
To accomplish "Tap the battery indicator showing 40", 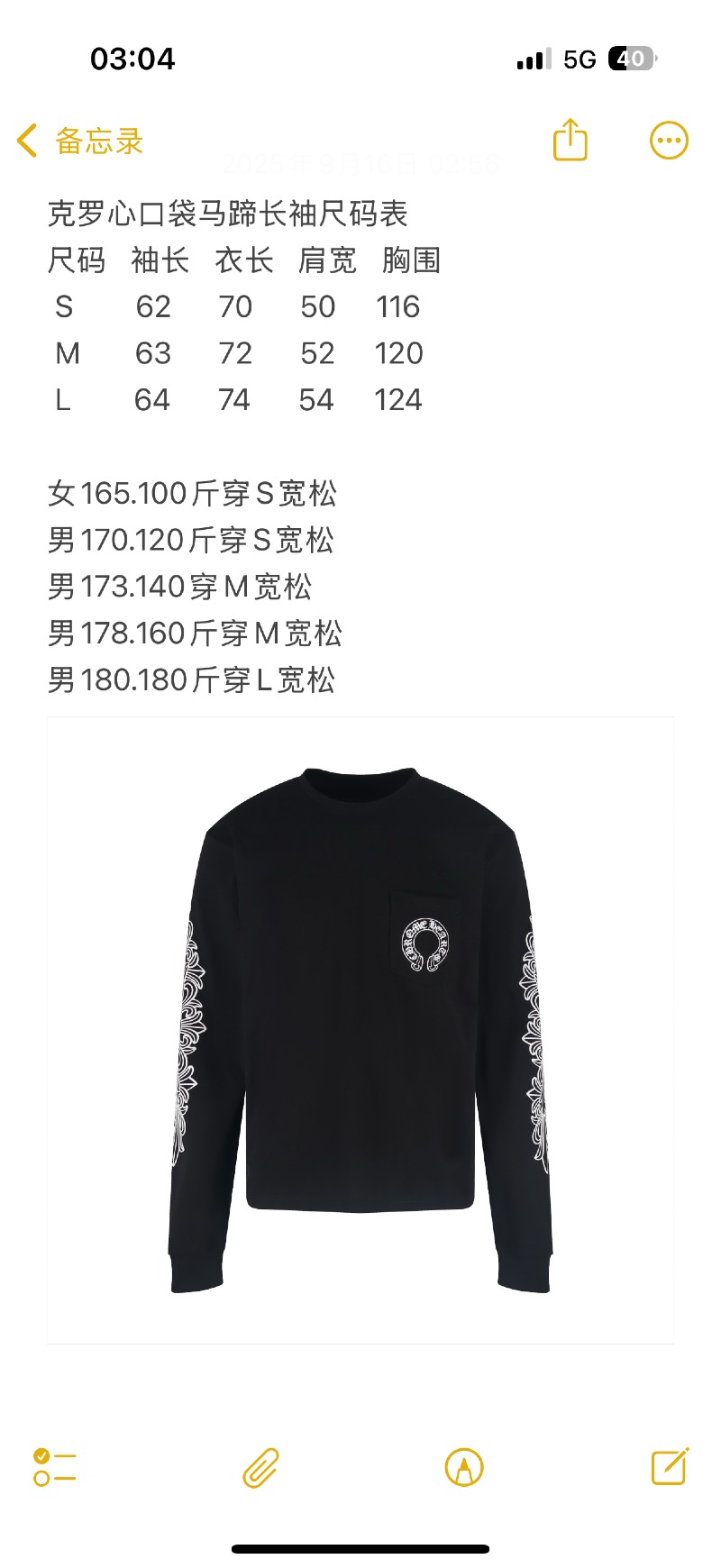I will [x=632, y=58].
